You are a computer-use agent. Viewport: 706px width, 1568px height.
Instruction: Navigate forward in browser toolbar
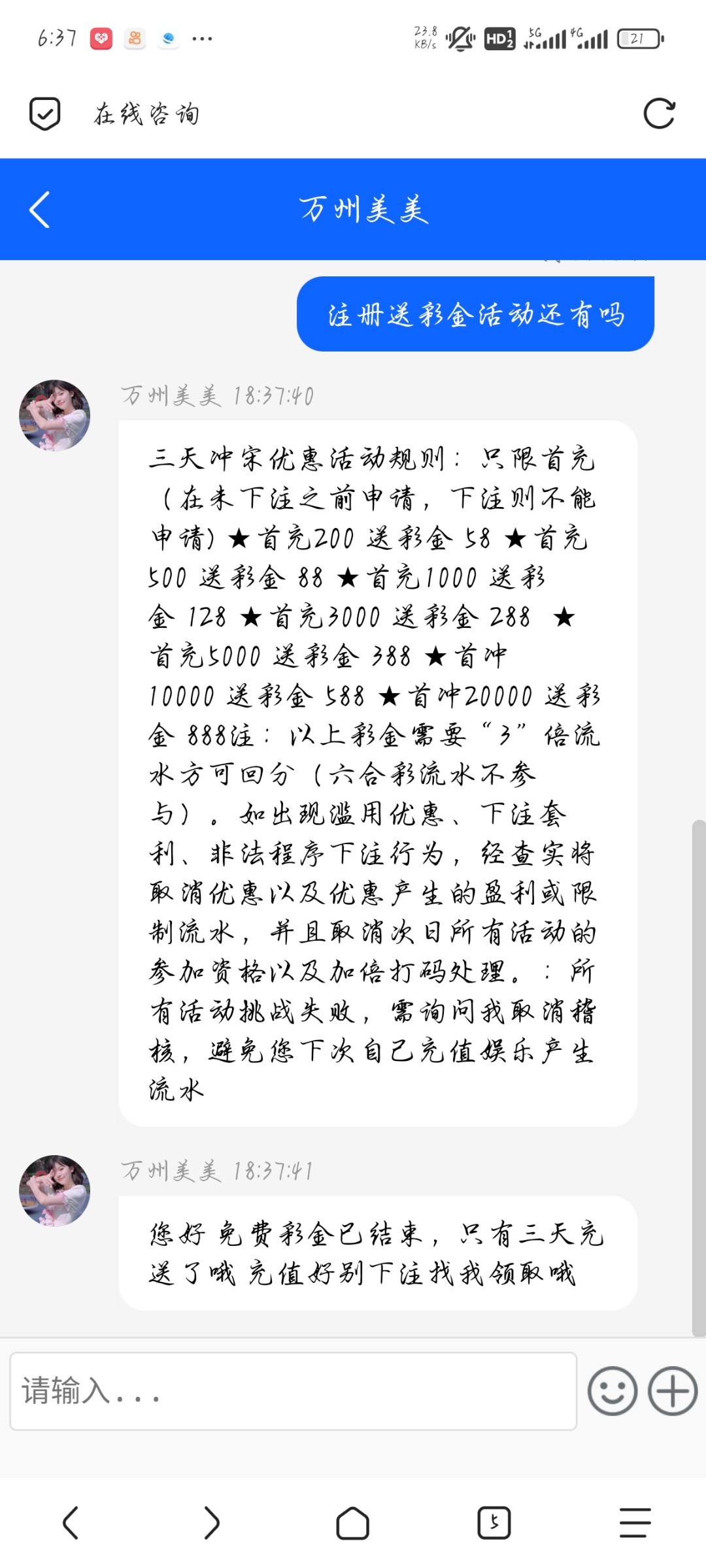tap(211, 1523)
